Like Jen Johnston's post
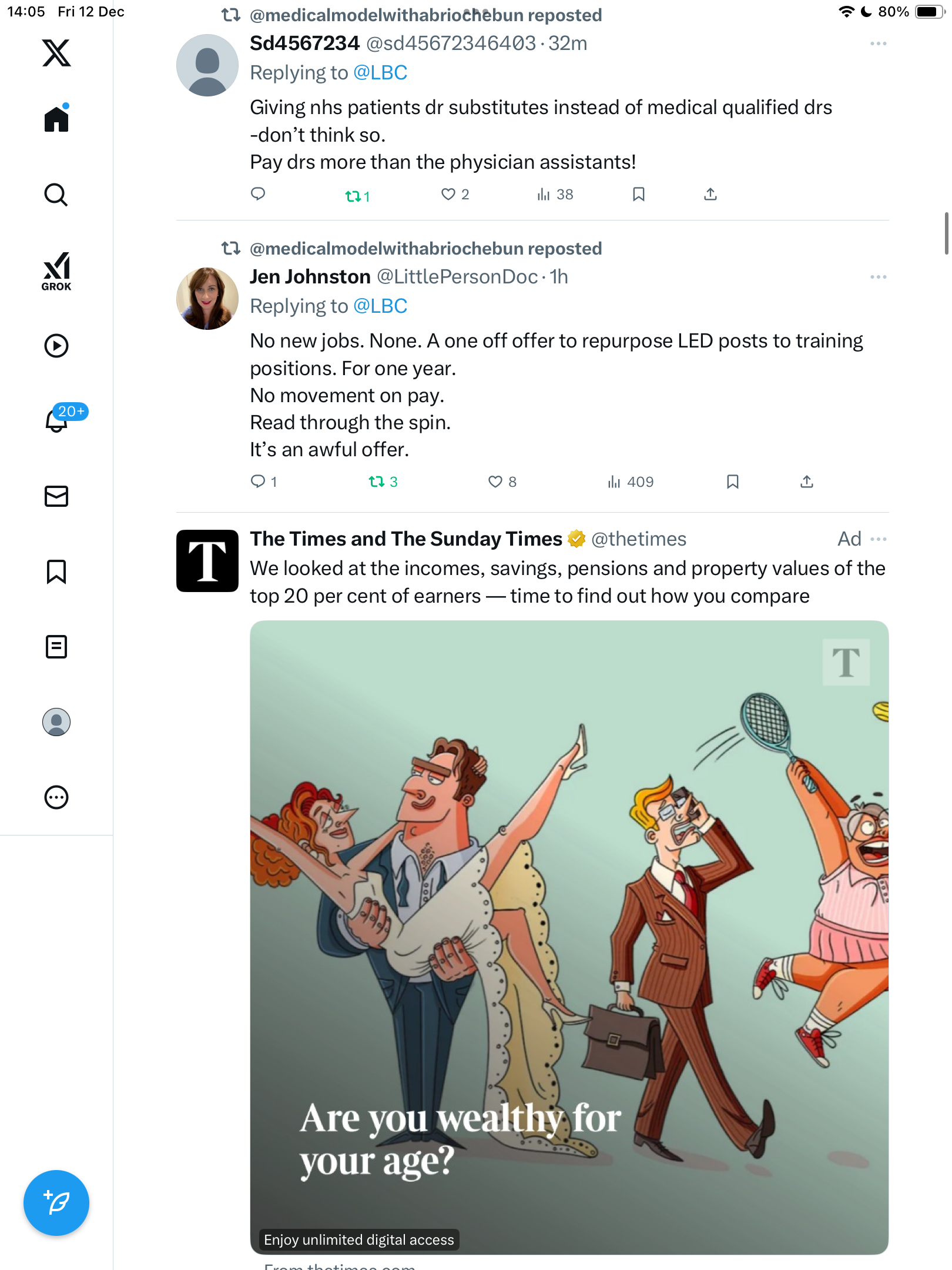 pyautogui.click(x=495, y=482)
